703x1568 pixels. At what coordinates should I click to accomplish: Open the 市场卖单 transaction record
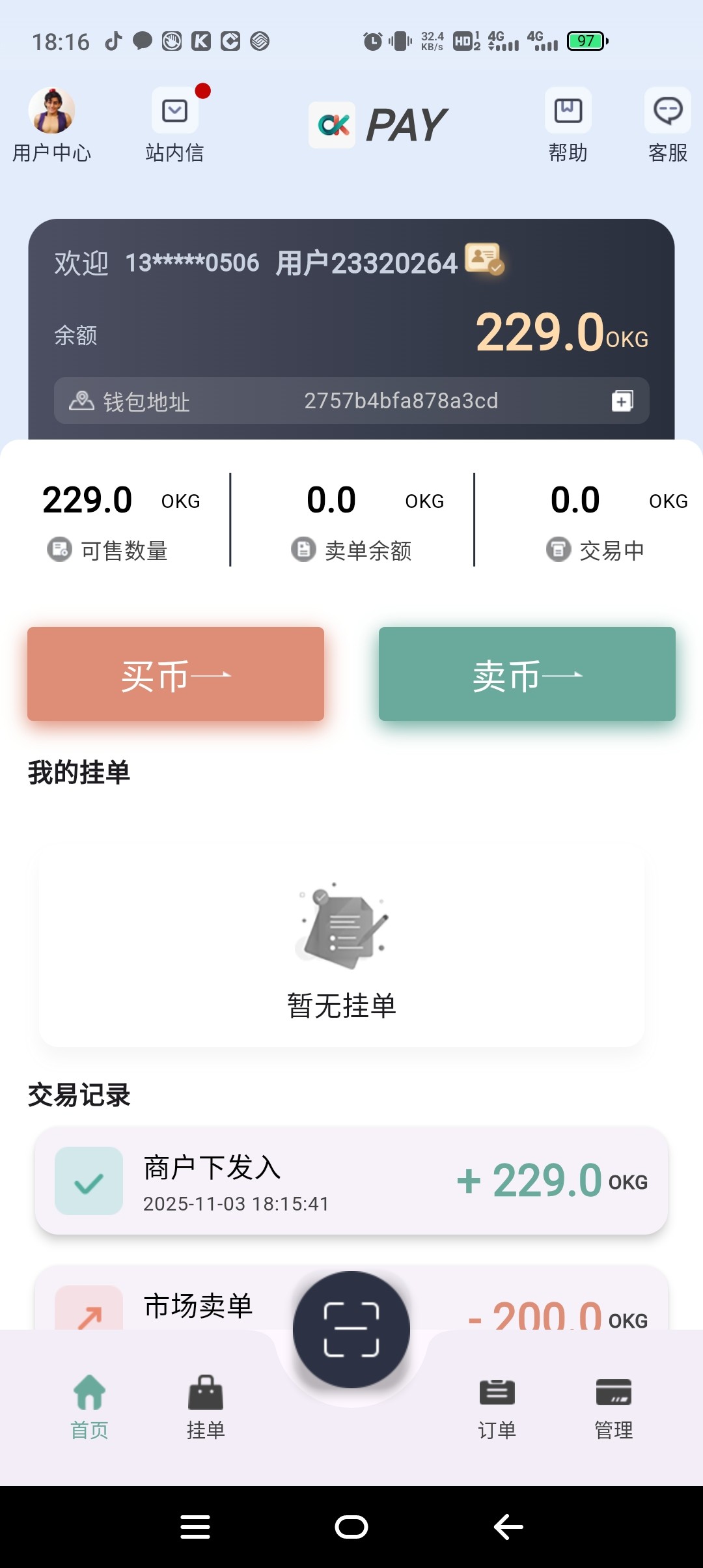pyautogui.click(x=195, y=1306)
